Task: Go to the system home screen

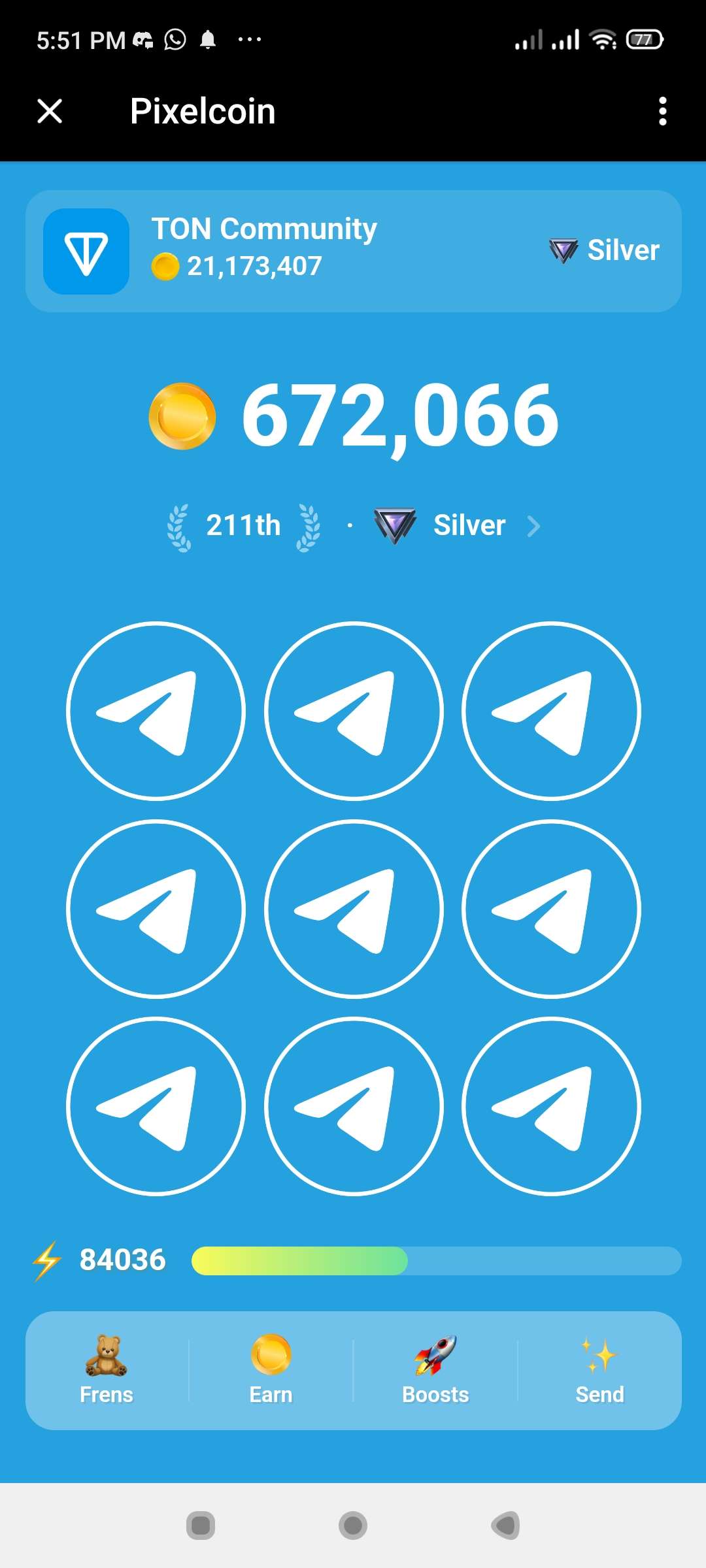Action: click(353, 1526)
